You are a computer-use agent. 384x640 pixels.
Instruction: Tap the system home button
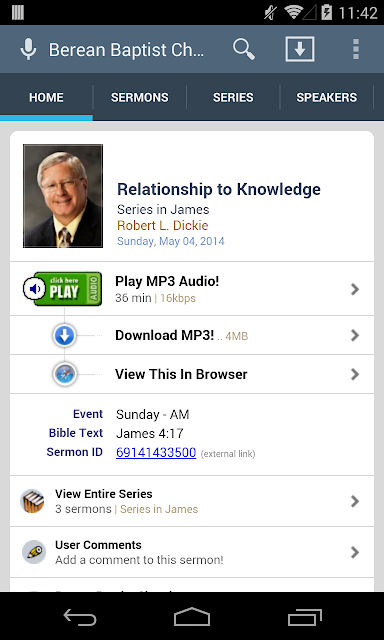click(x=192, y=617)
